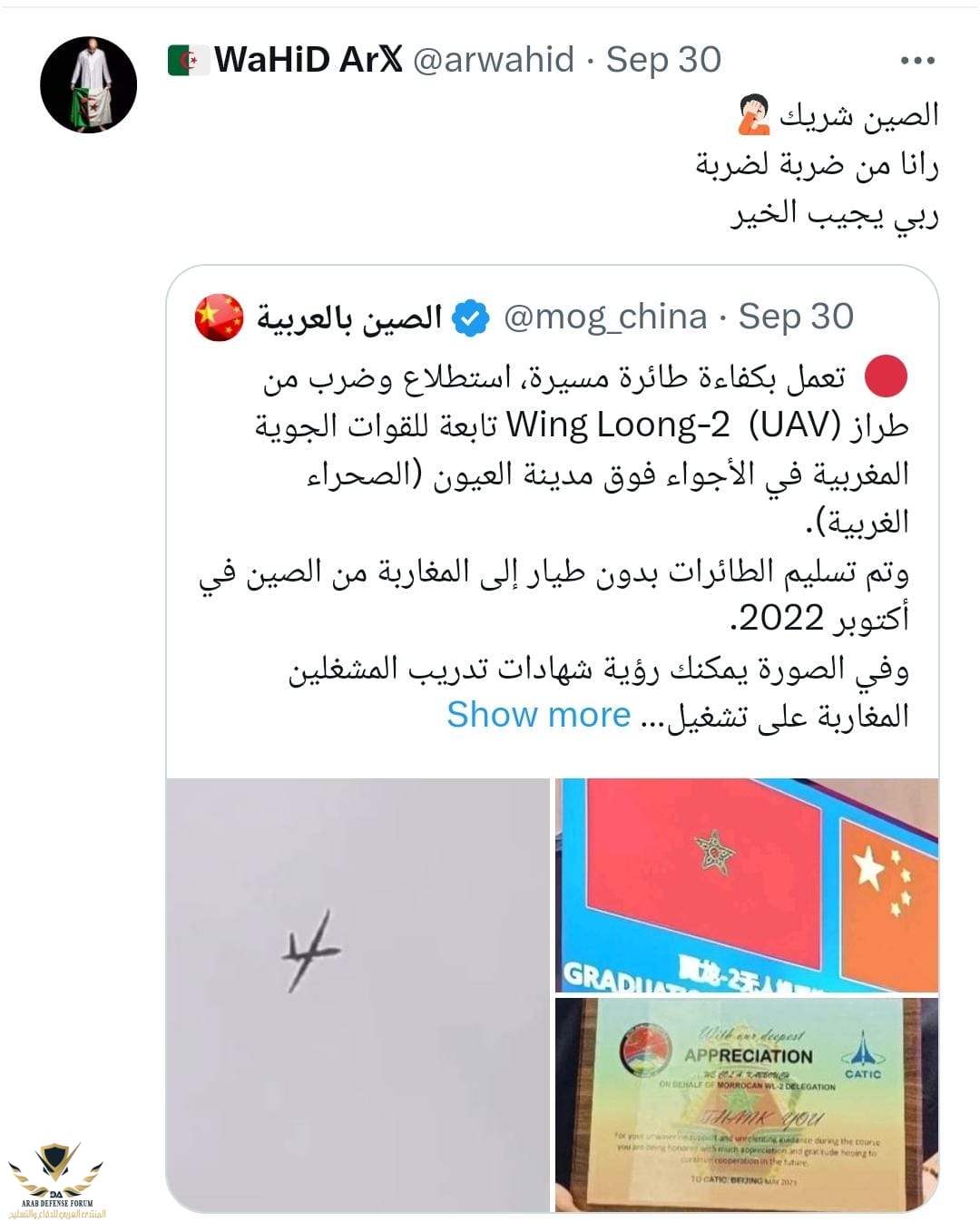View the Appreciation certificate photo
Screen dimensions: 980x1222
point(747,1104)
